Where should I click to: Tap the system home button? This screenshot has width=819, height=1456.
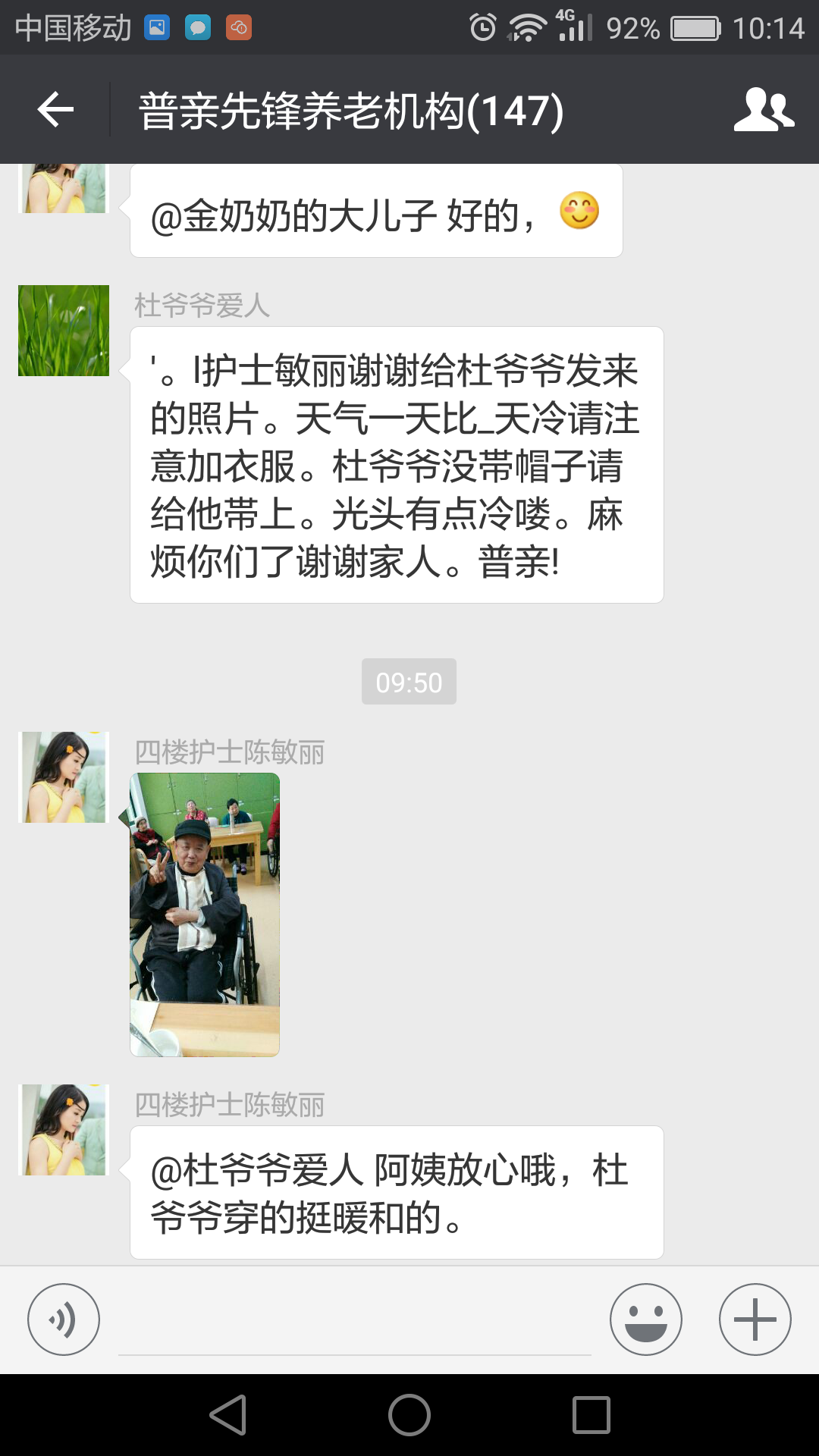(409, 1415)
